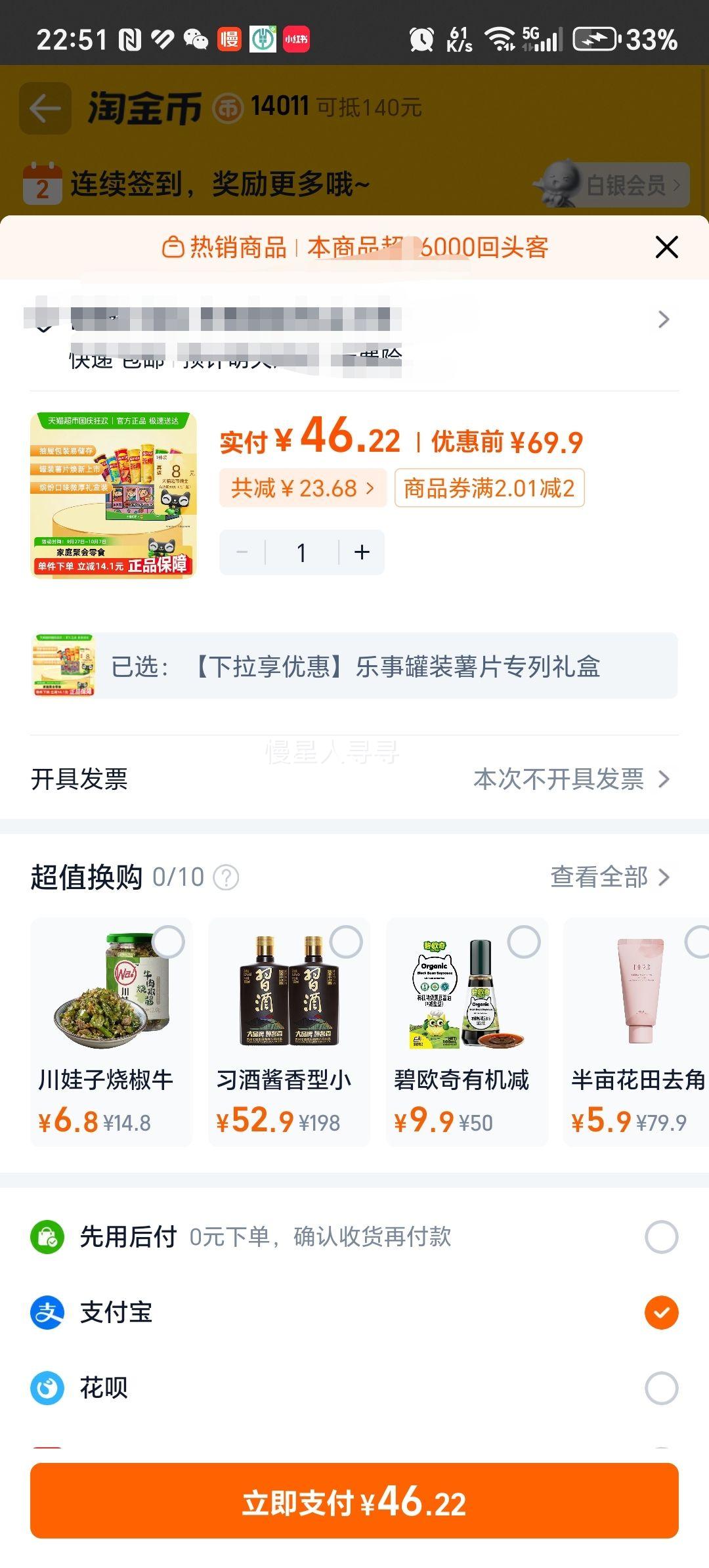Add 习酒酱香型 liquor to the order
The image size is (709, 1568).
(x=346, y=942)
